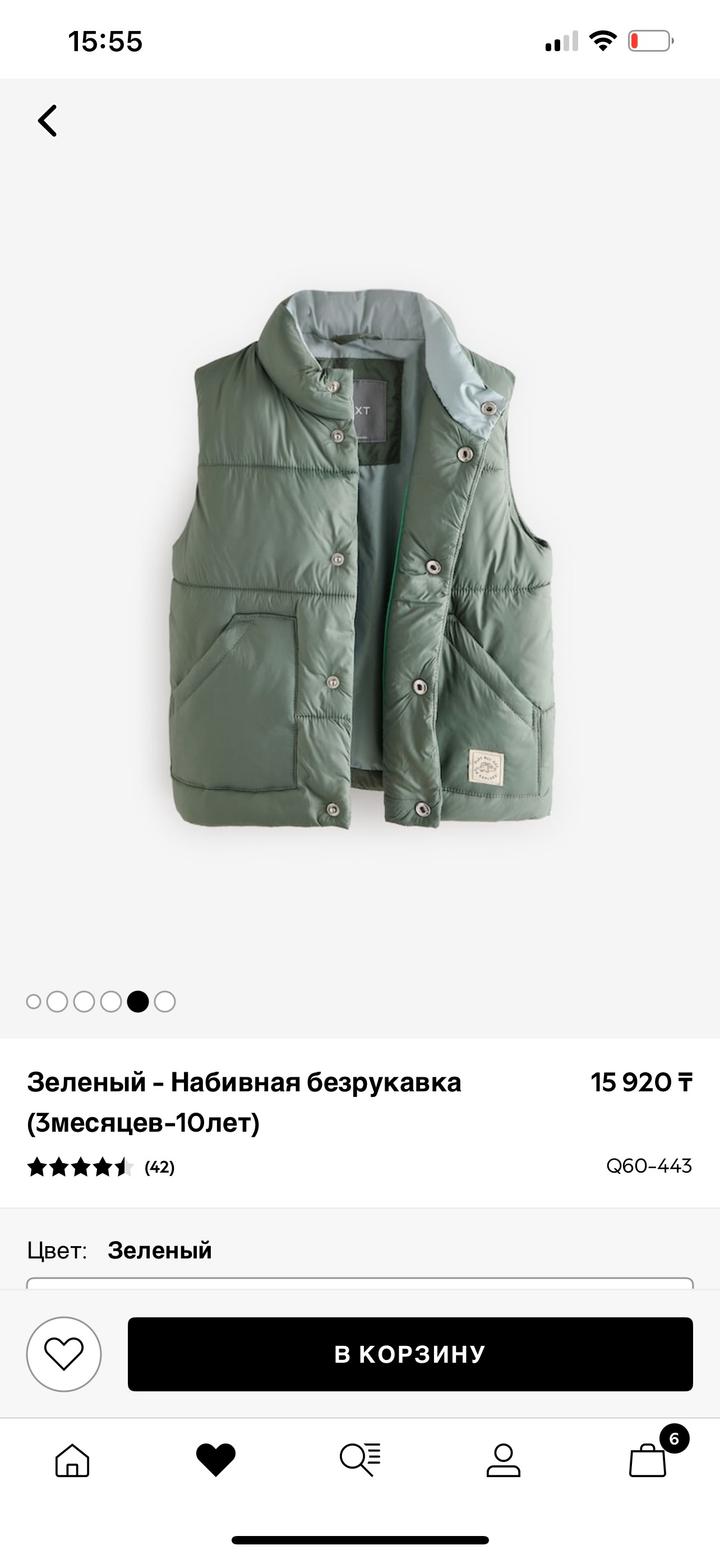
Task: Open the Home tab
Action: tap(72, 1460)
